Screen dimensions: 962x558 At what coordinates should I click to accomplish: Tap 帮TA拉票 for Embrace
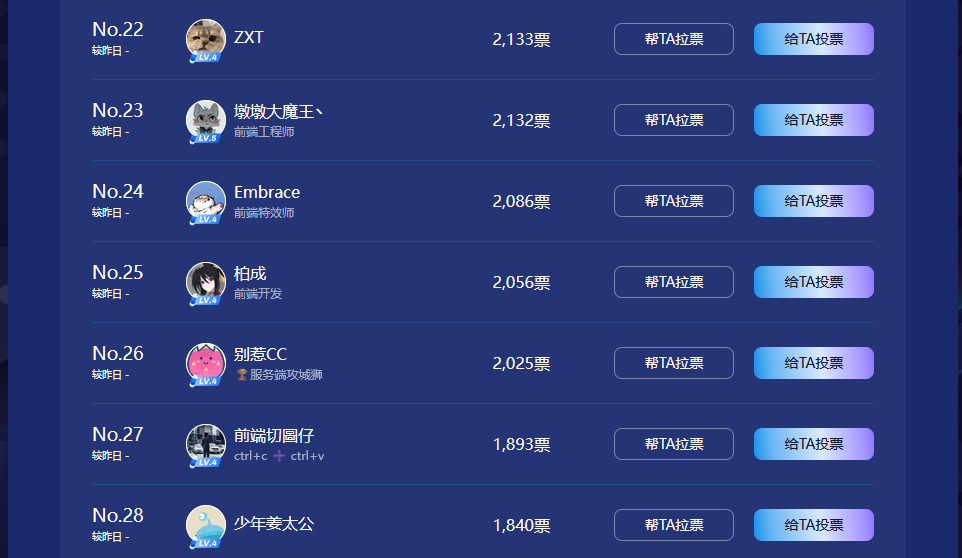pos(673,201)
